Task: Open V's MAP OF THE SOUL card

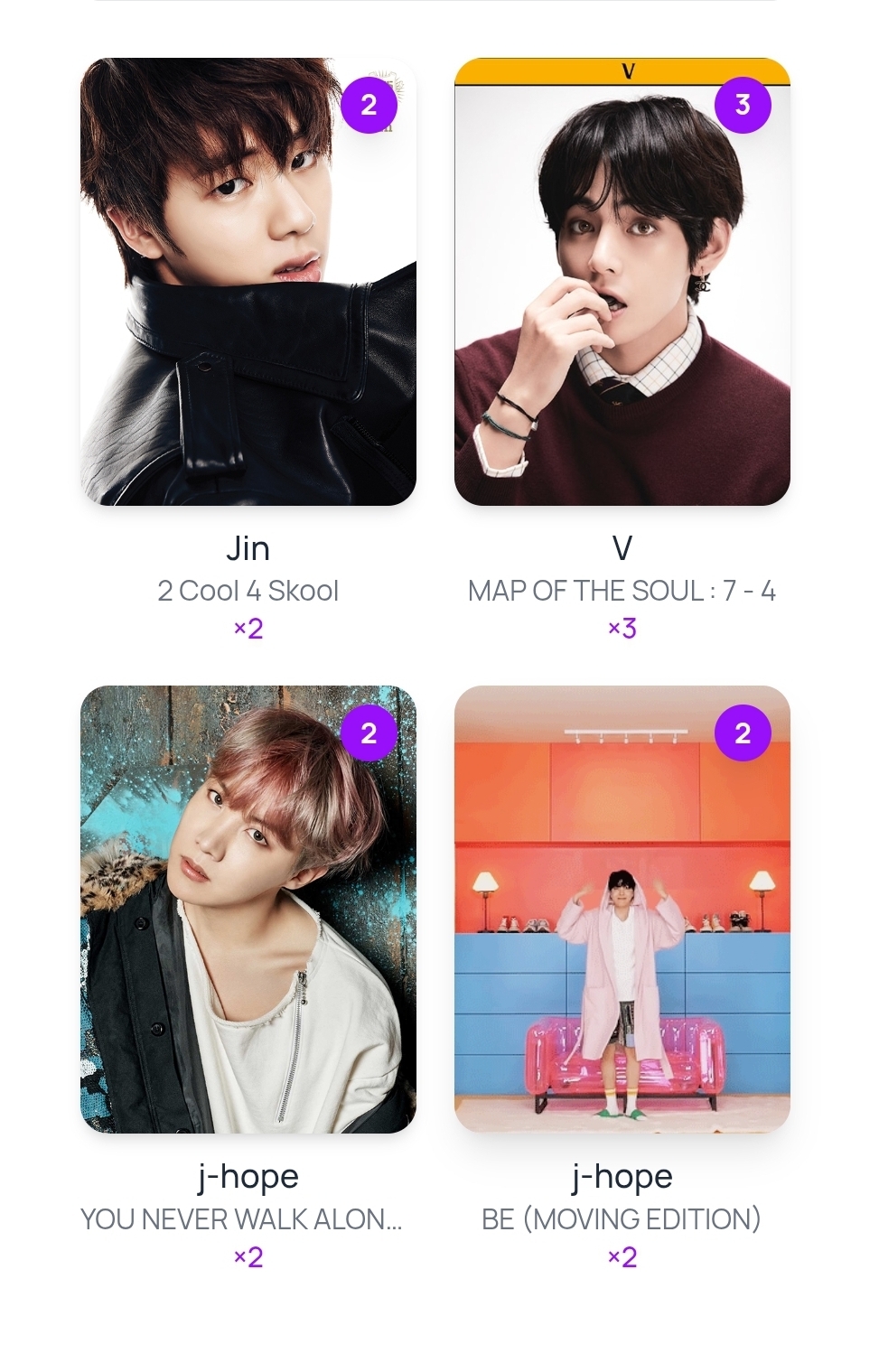Action: pyautogui.click(x=622, y=282)
